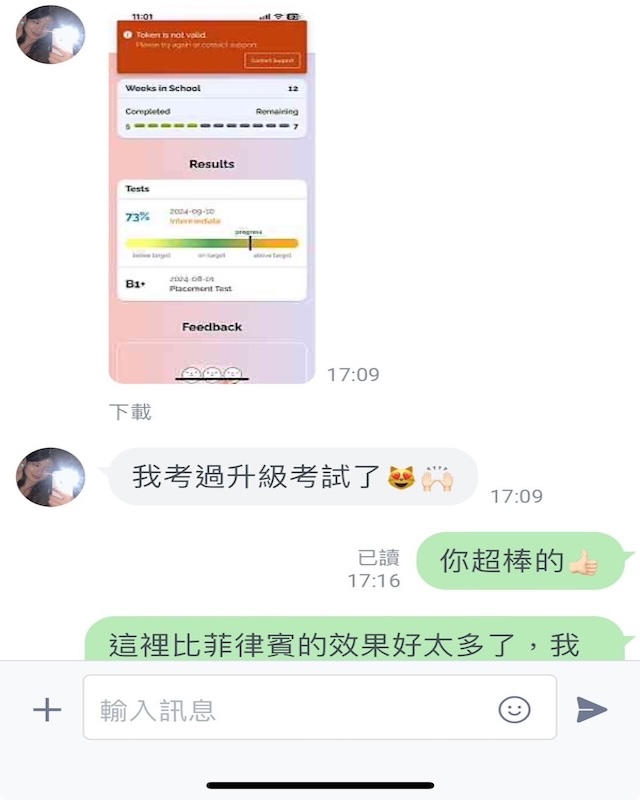Open sender's profile picture beside 我考過升級考試了
The height and width of the screenshot is (800, 640).
[x=50, y=477]
